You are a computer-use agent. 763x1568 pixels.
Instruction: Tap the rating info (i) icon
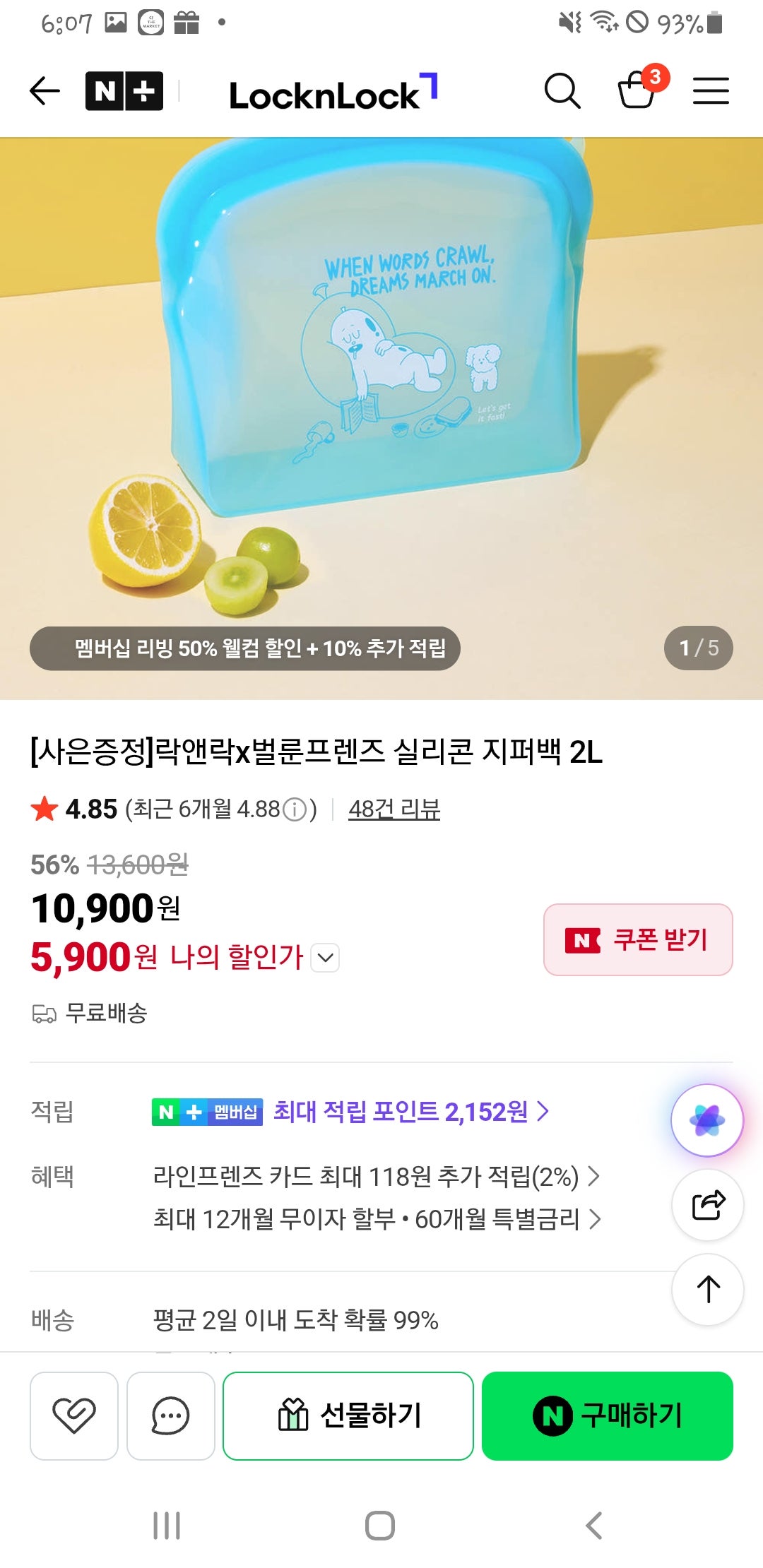(x=295, y=809)
